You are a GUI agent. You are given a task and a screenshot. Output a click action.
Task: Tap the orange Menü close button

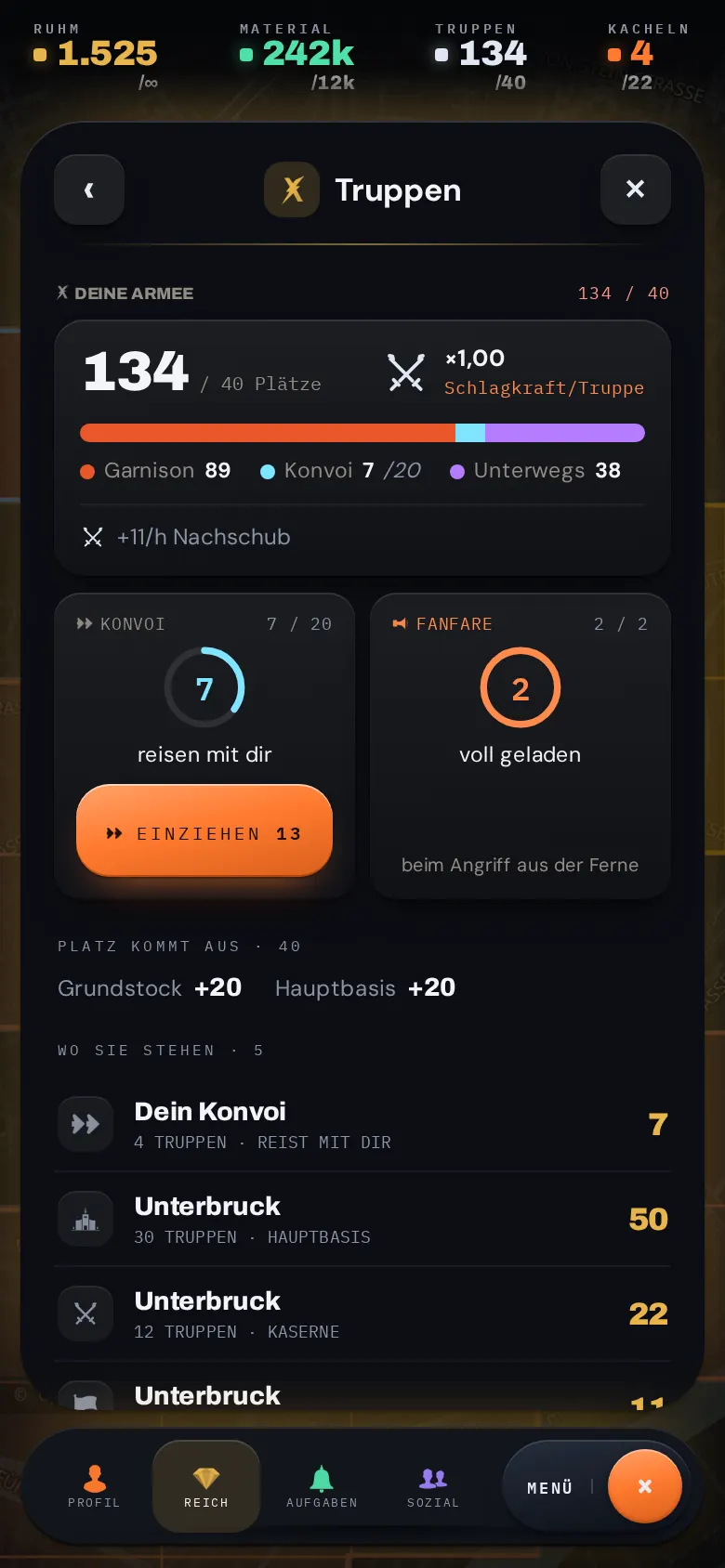[x=645, y=1486]
